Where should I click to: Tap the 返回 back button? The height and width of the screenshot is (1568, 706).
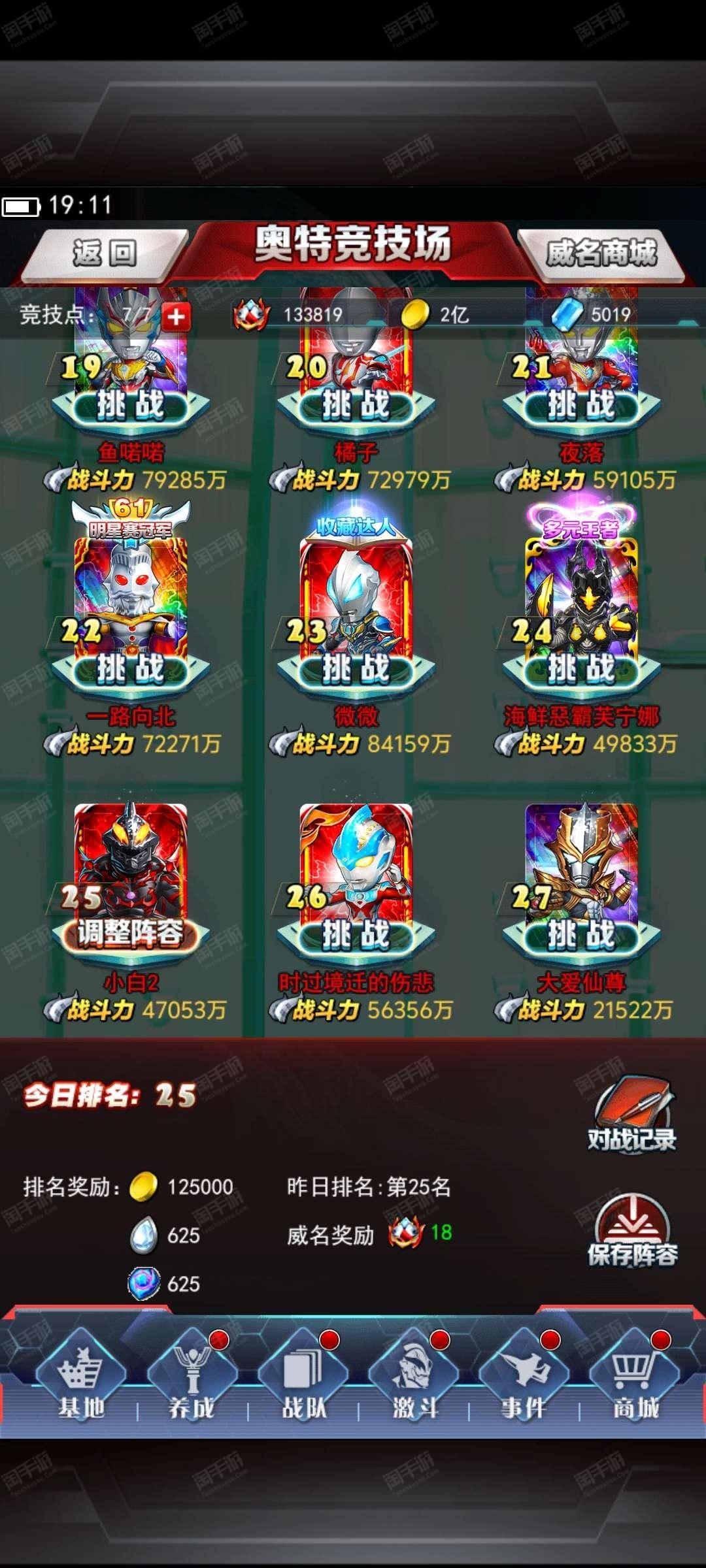[105, 253]
